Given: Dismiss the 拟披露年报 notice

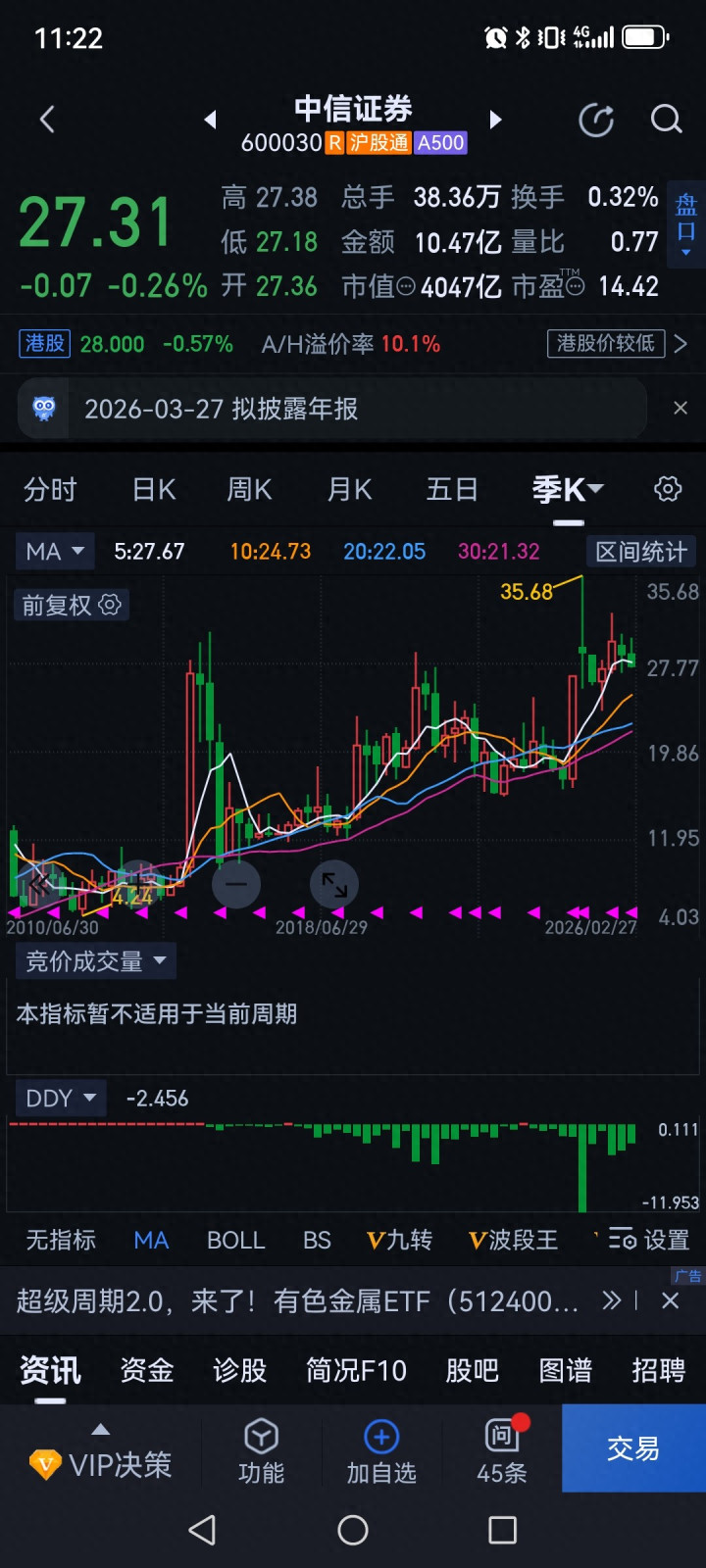Looking at the screenshot, I should click(x=681, y=408).
